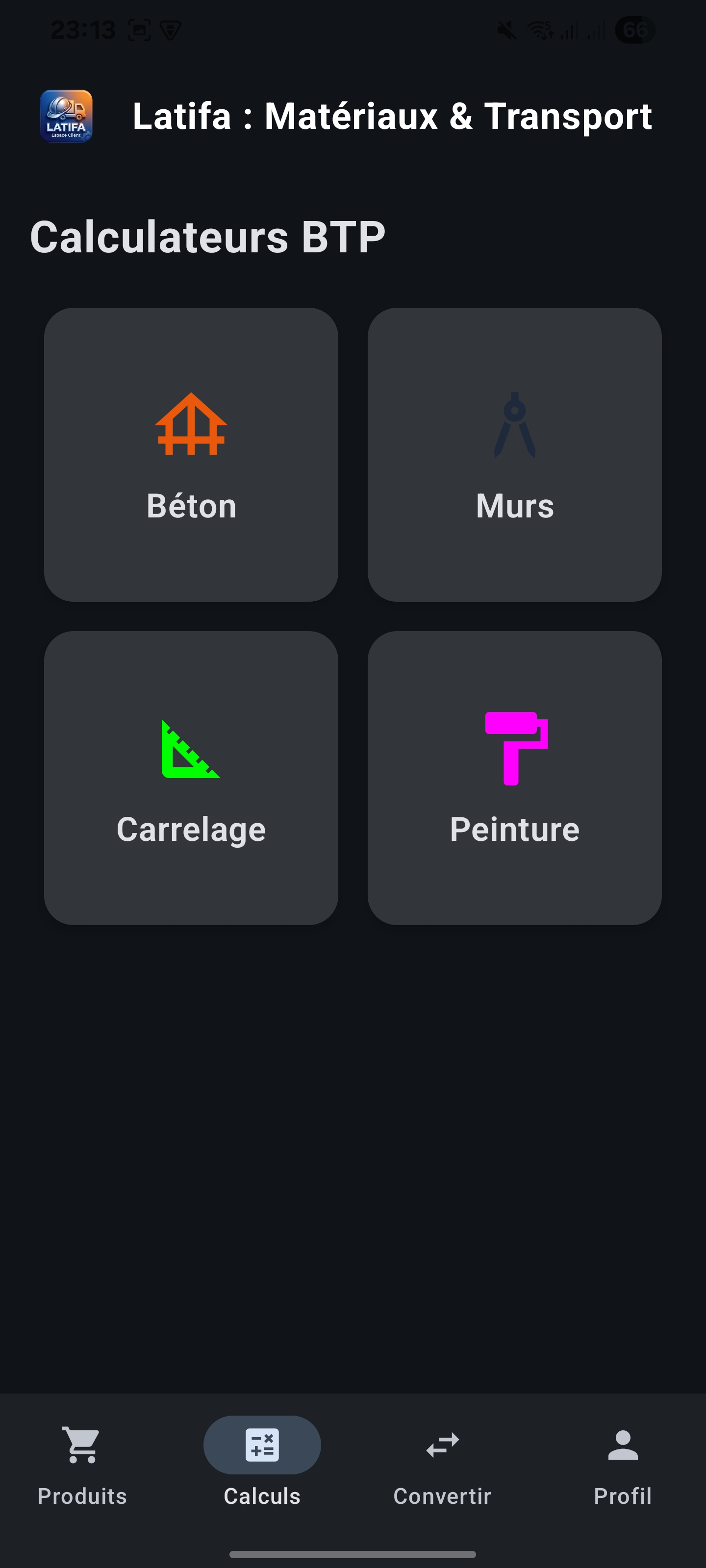Select the Carrelage calculator
Image resolution: width=706 pixels, height=1568 pixels.
(191, 777)
